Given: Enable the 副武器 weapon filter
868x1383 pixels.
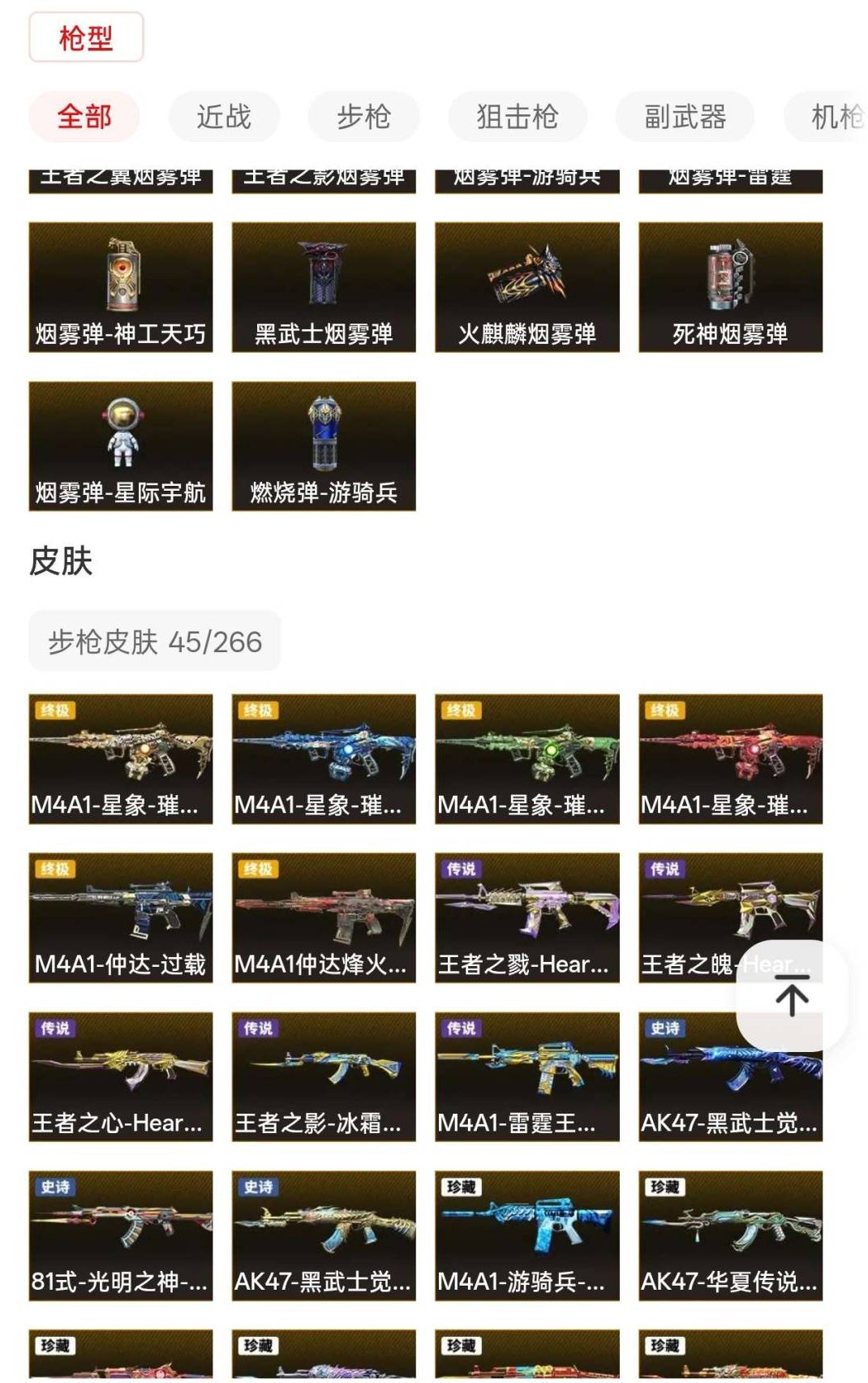Looking at the screenshot, I should (x=683, y=116).
